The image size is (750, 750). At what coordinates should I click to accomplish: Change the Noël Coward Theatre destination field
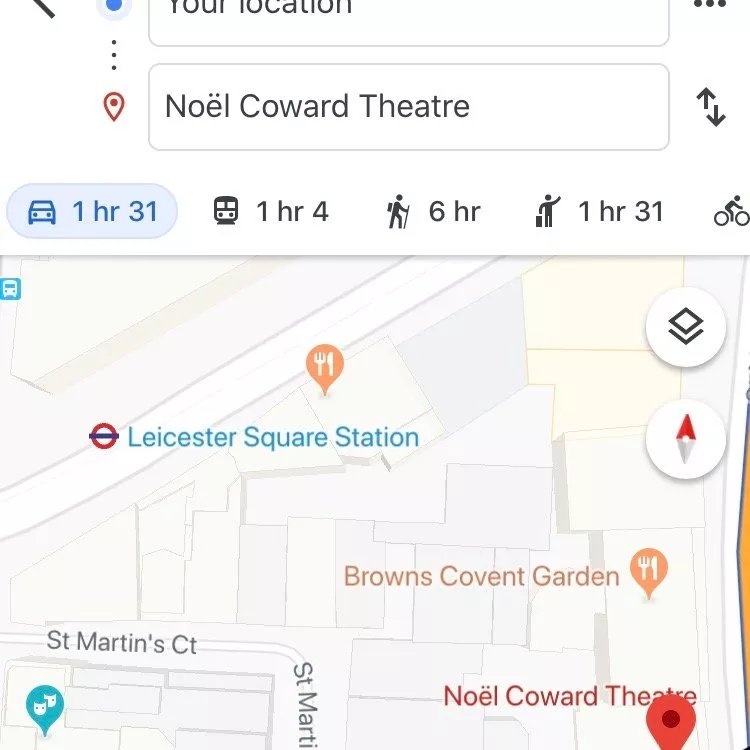(x=408, y=107)
